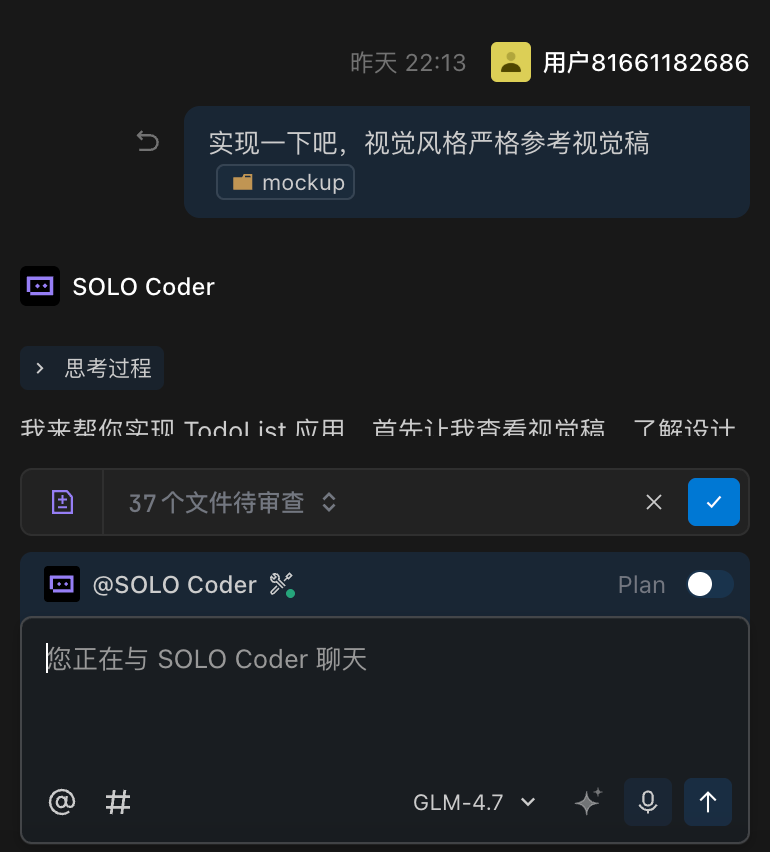Click the @SOLO Coder label above the input

point(175,584)
